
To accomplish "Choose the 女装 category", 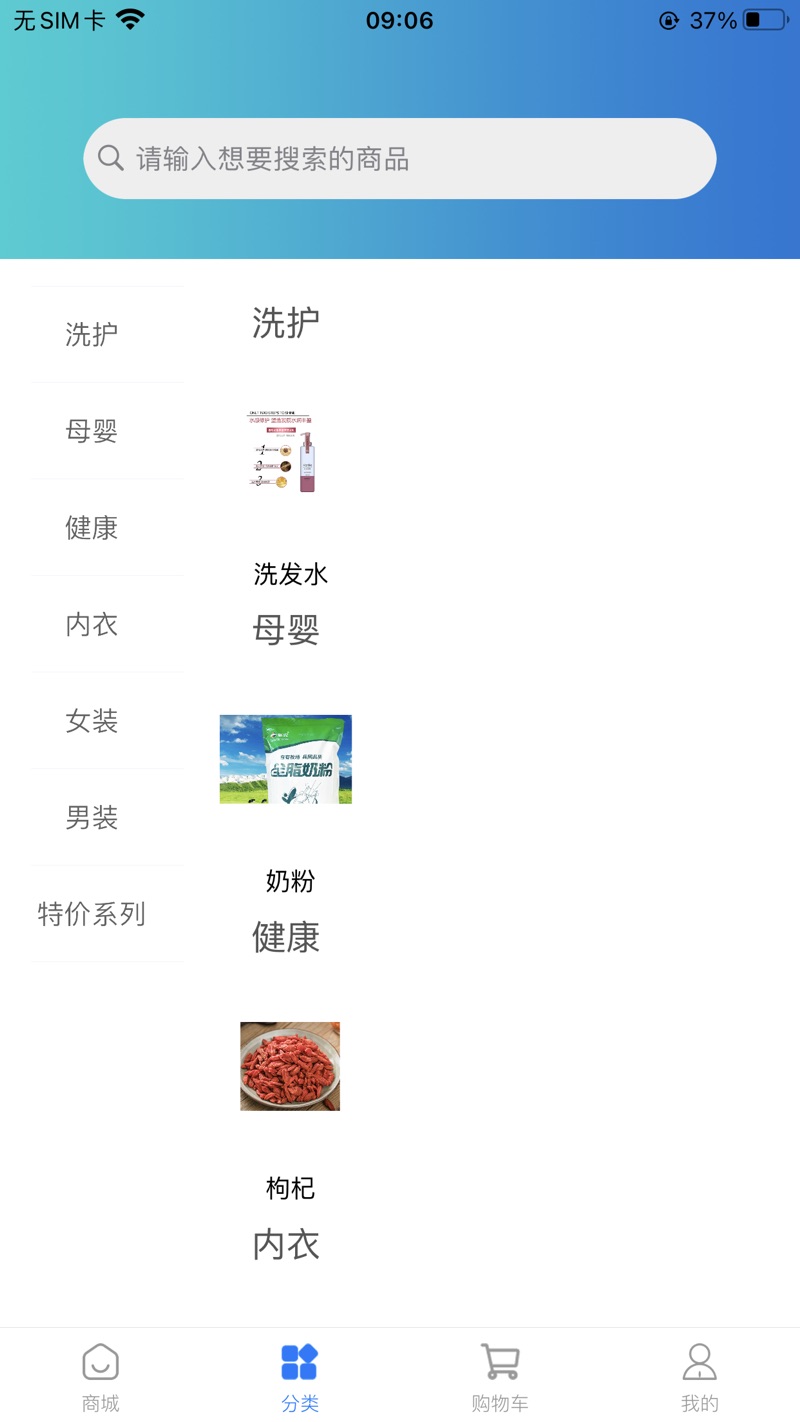I will (92, 721).
